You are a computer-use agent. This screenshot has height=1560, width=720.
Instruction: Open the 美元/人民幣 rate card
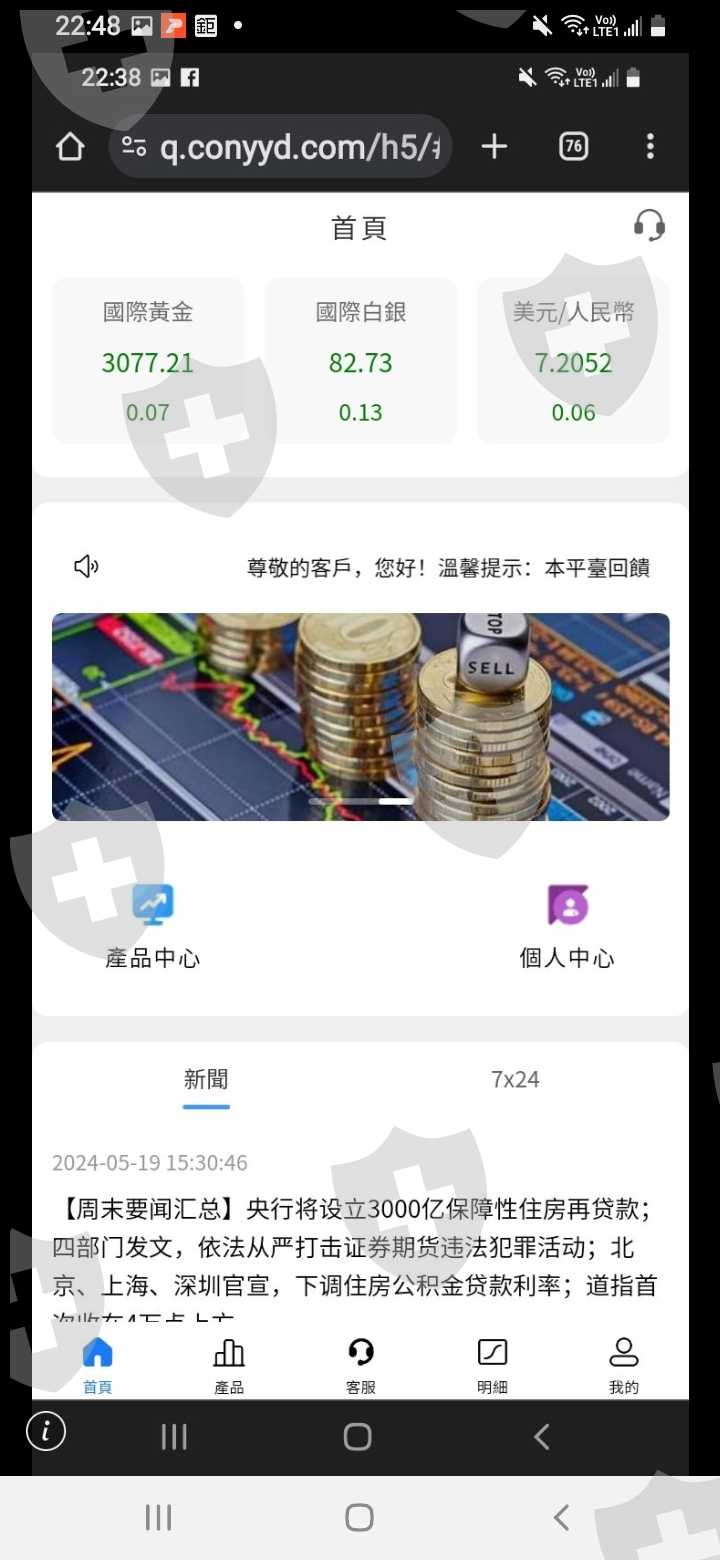tap(573, 360)
